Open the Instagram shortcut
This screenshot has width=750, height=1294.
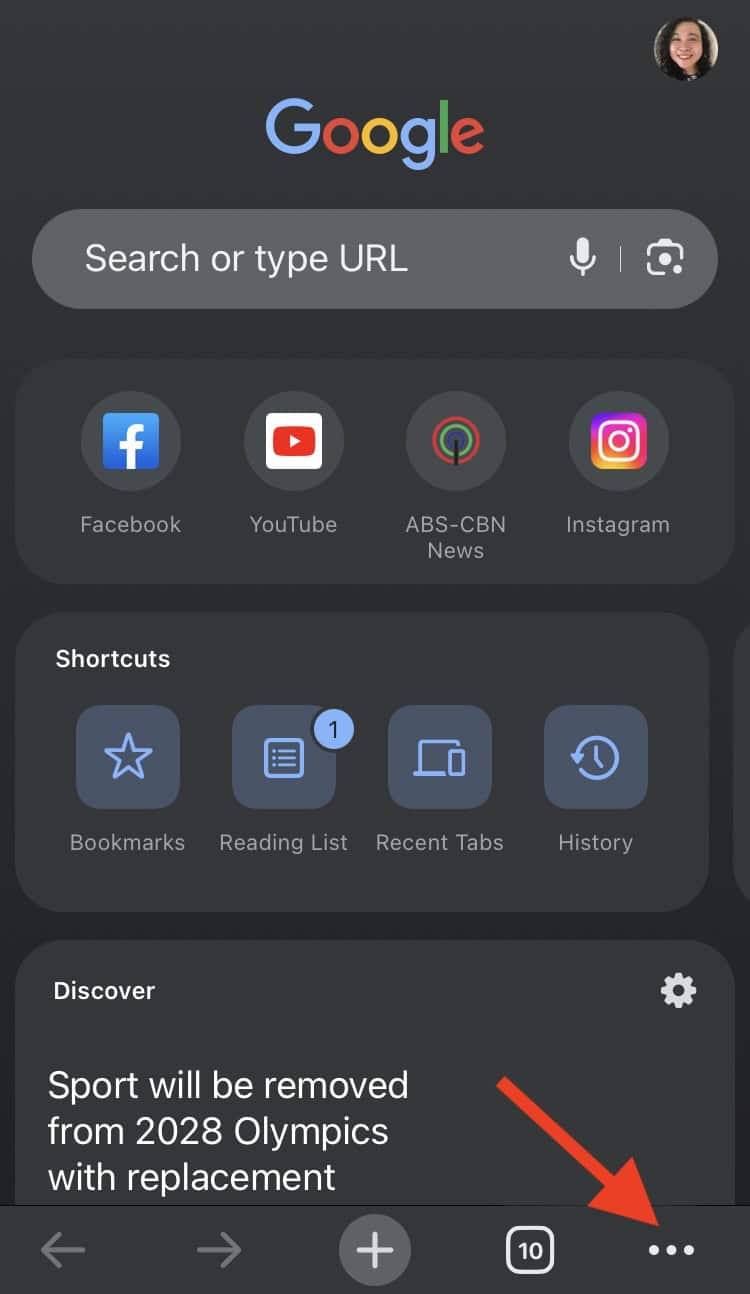coord(617,441)
